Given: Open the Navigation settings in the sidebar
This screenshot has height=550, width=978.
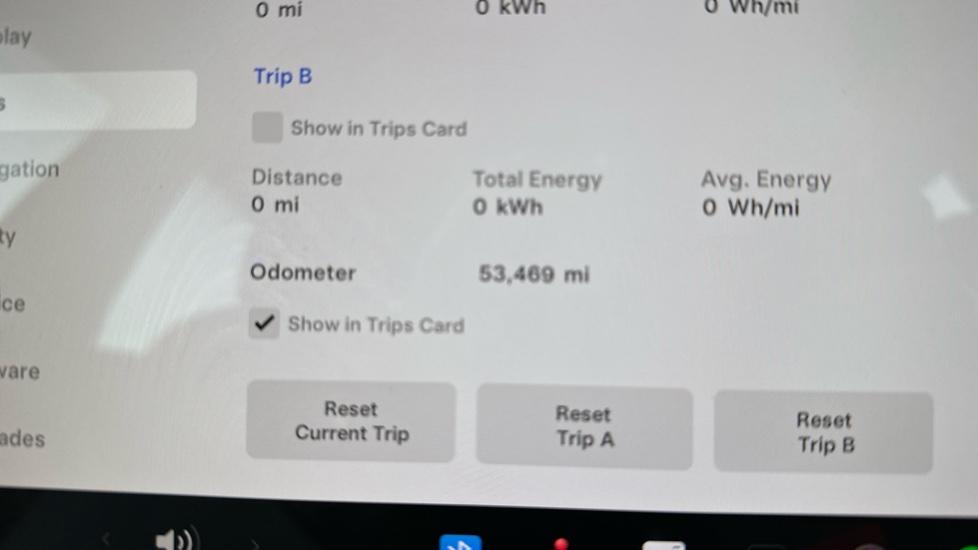Looking at the screenshot, I should click(x=30, y=169).
